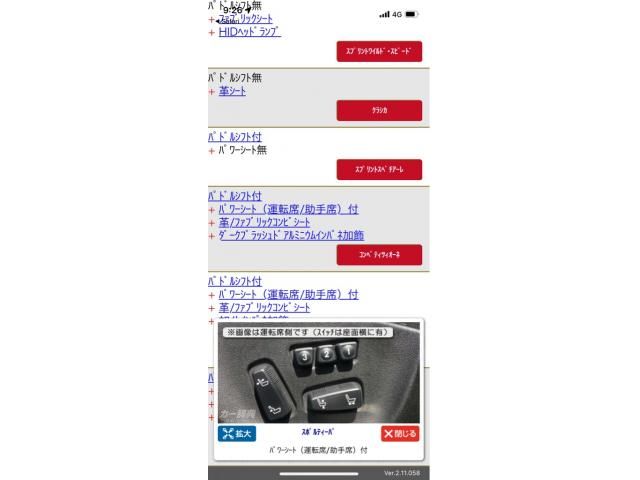Pick the コンペティツィオーネ grade button
The height and width of the screenshot is (480, 640).
click(x=379, y=255)
